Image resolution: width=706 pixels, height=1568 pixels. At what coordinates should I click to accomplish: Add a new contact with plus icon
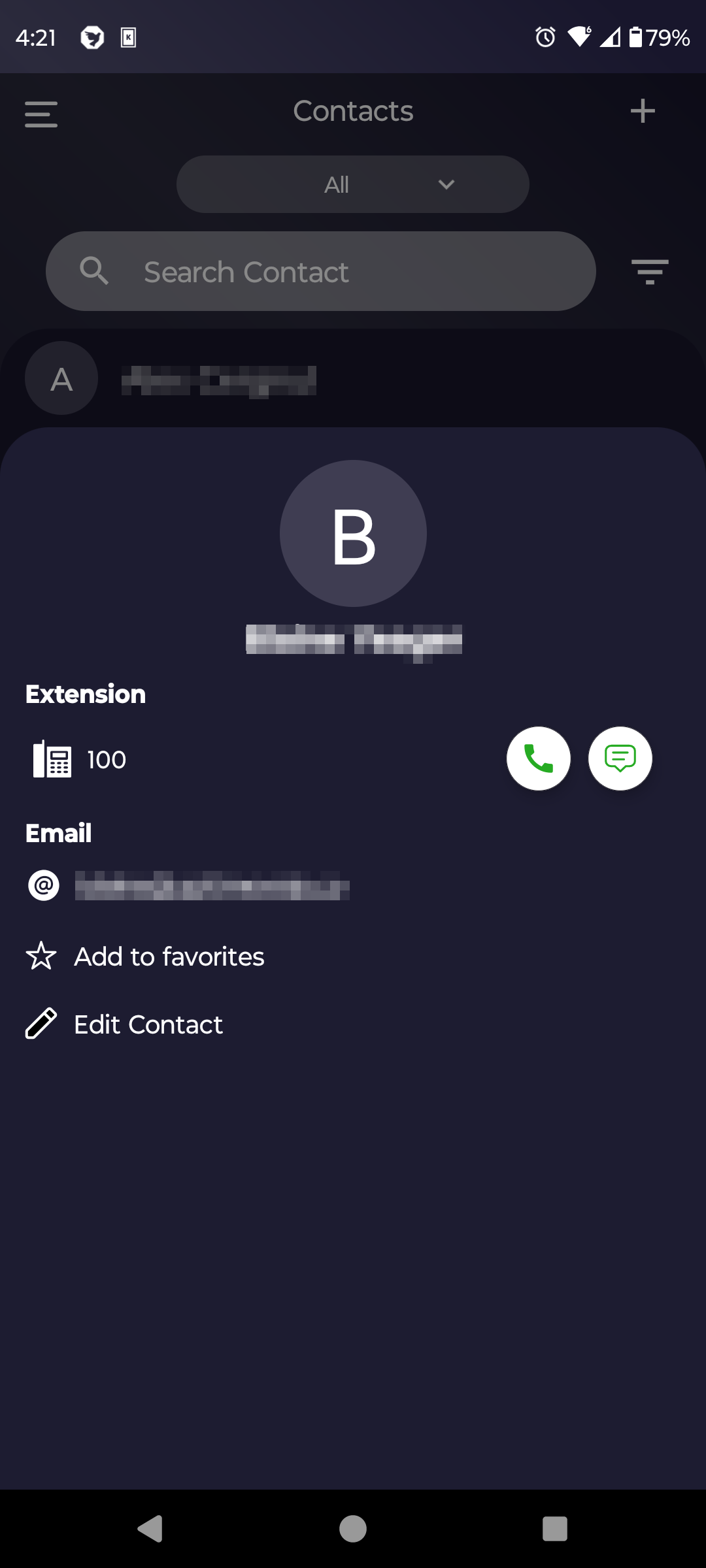643,111
